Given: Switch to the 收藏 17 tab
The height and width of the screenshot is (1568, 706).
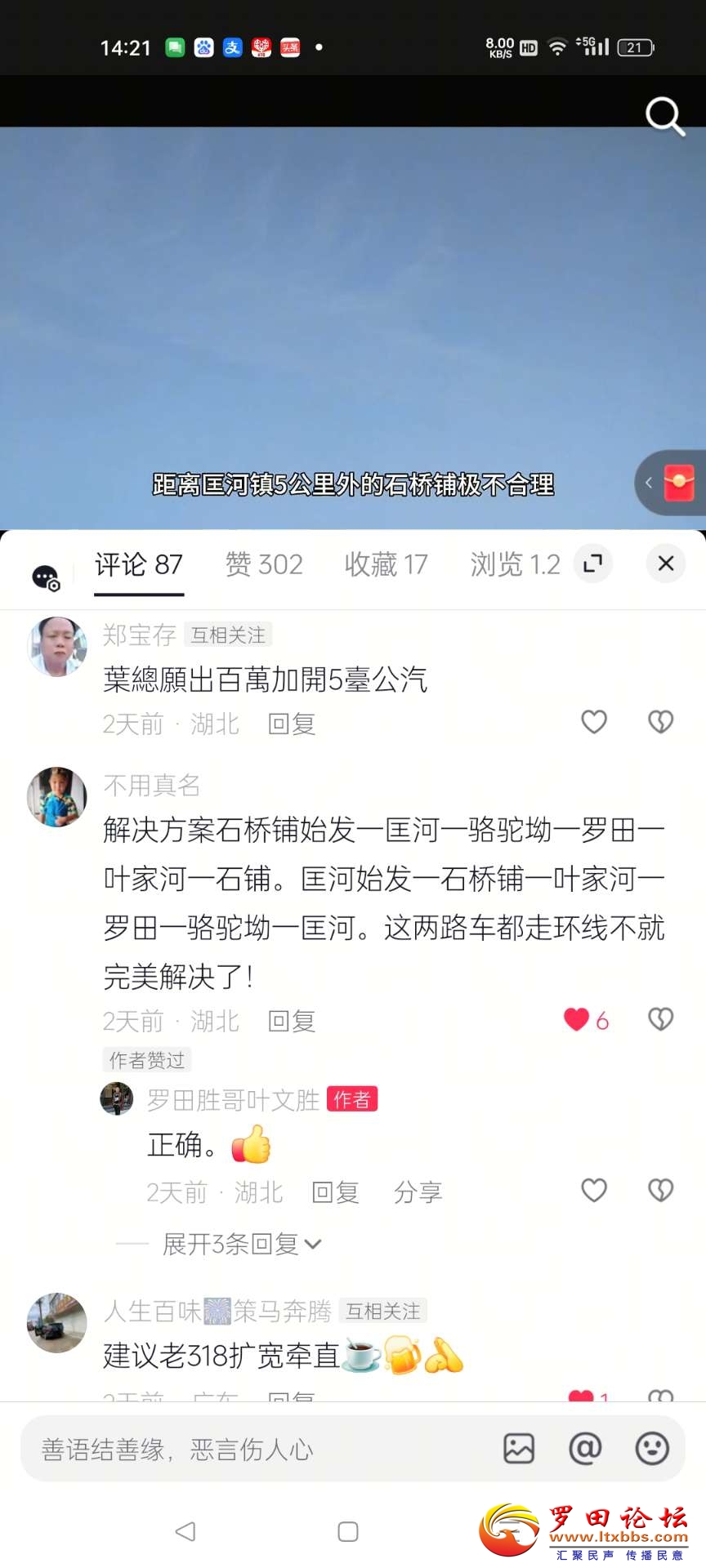Looking at the screenshot, I should (x=386, y=564).
